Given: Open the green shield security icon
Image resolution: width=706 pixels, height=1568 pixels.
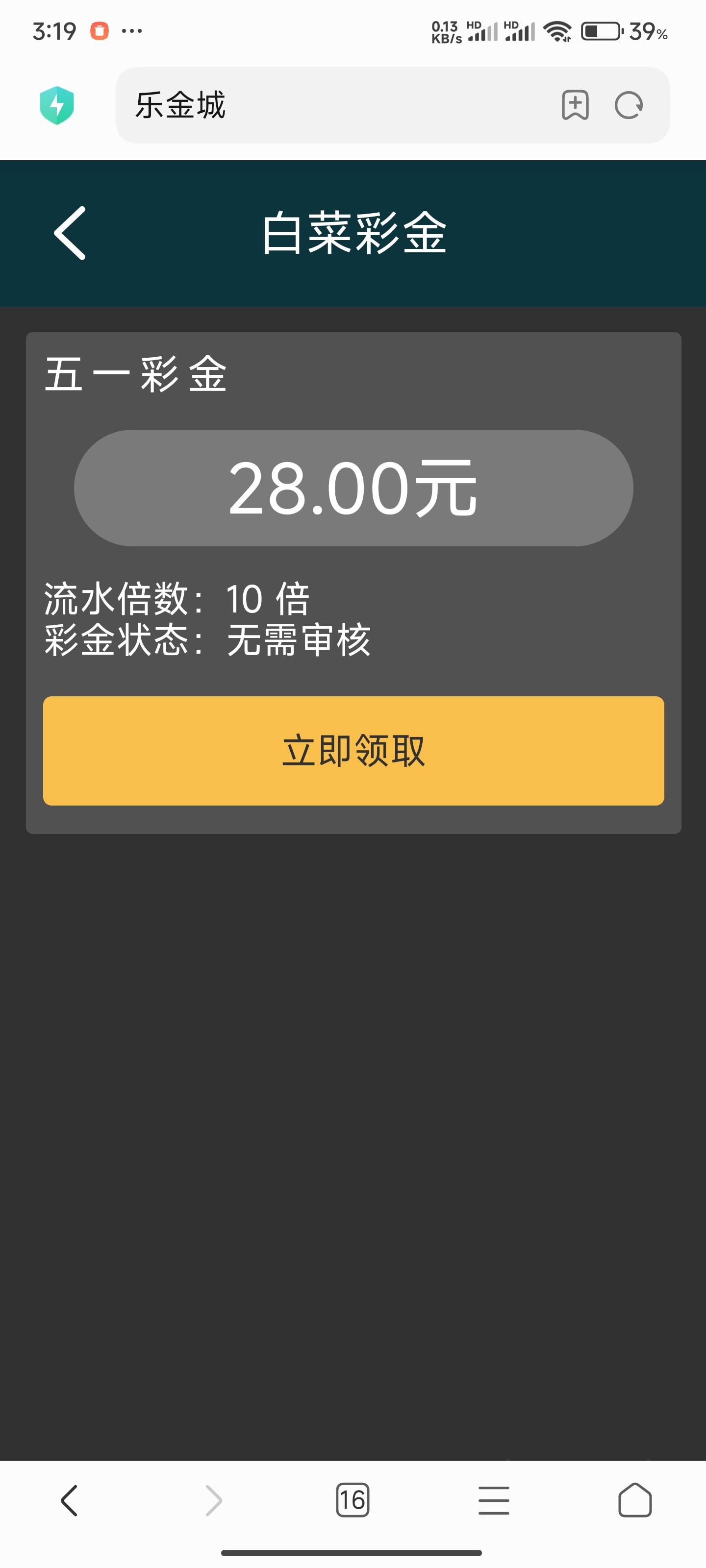Looking at the screenshot, I should (x=57, y=105).
